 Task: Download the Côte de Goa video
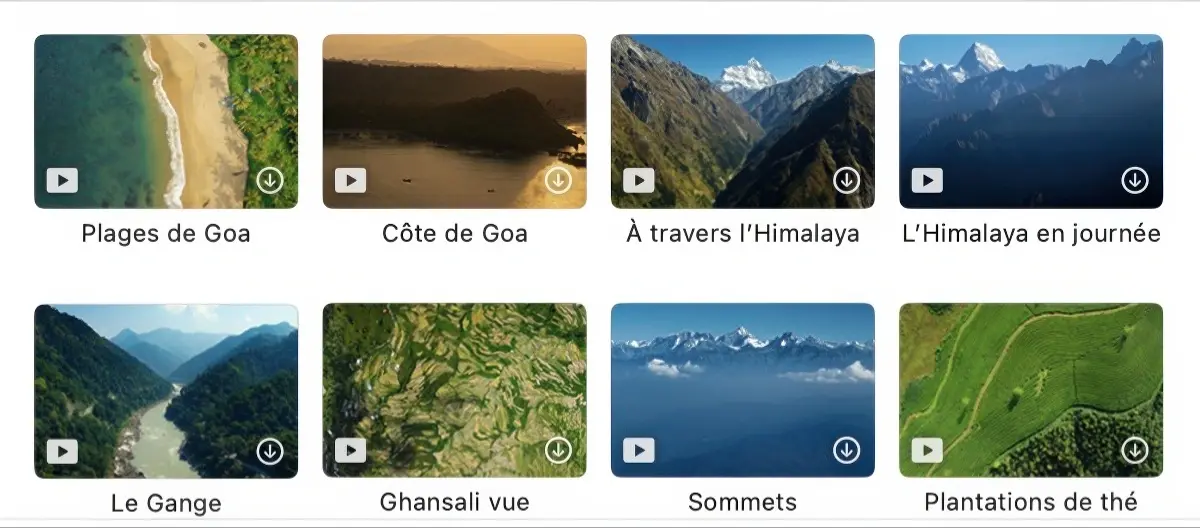click(558, 180)
